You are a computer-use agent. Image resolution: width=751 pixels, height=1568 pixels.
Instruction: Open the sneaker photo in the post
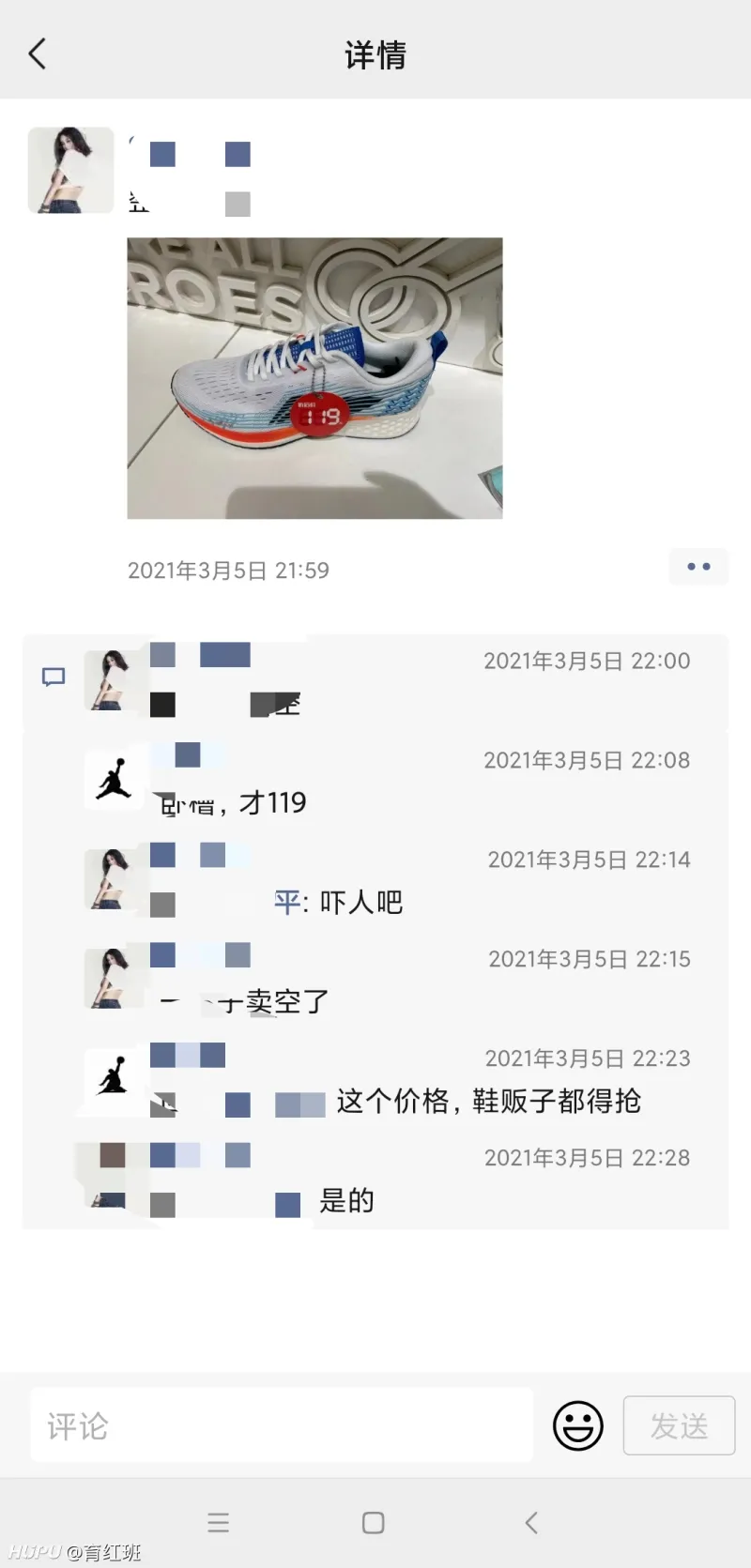[x=314, y=378]
